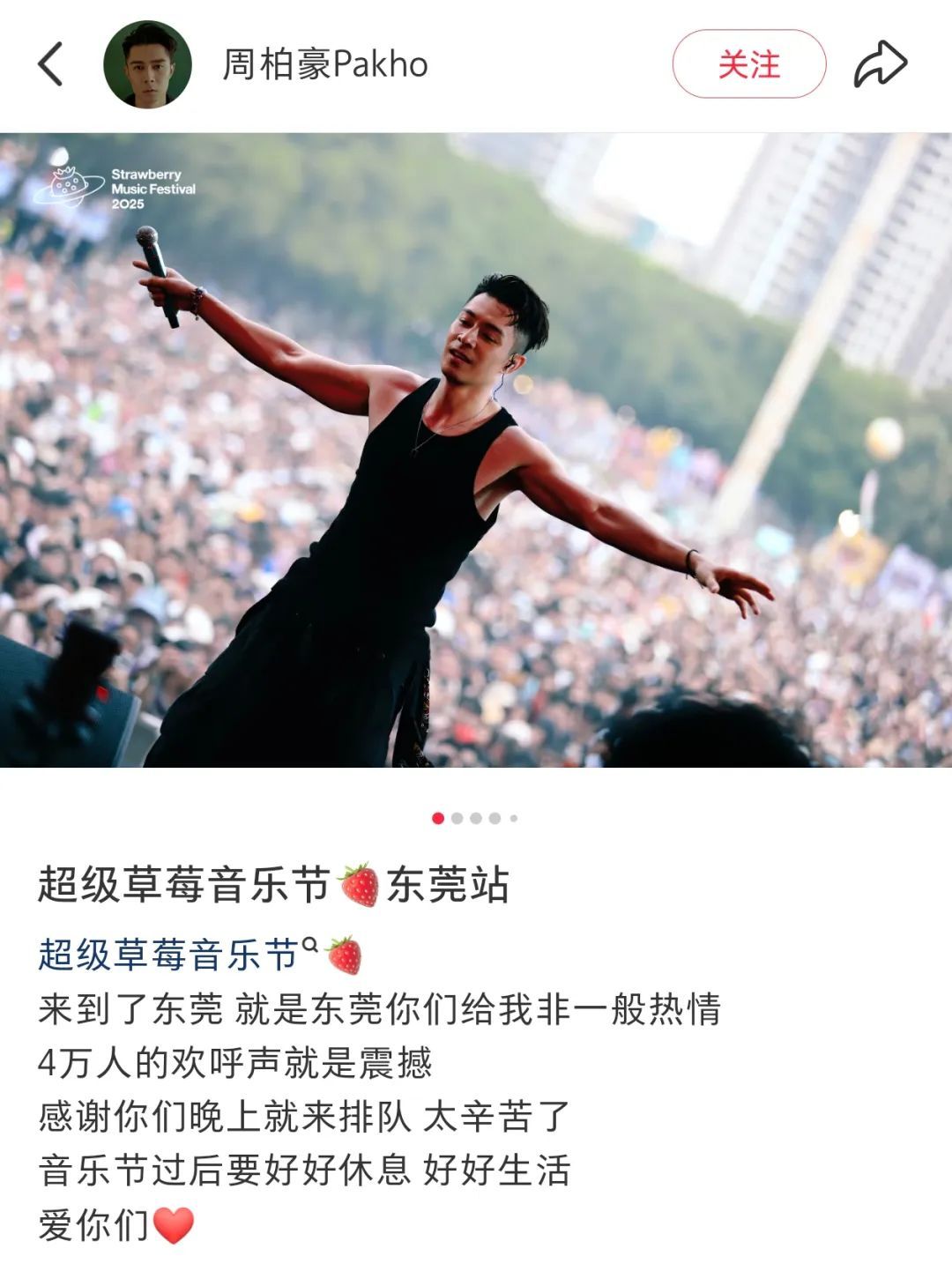Tap the 周柏豪Pakho username
The width and height of the screenshot is (952, 1271).
[x=324, y=64]
